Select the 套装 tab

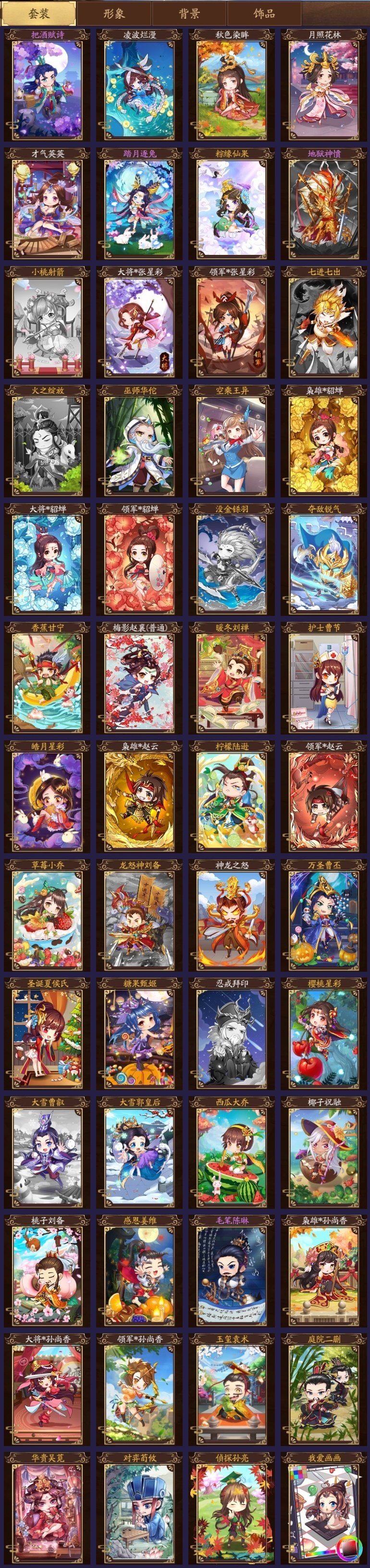click(x=39, y=13)
